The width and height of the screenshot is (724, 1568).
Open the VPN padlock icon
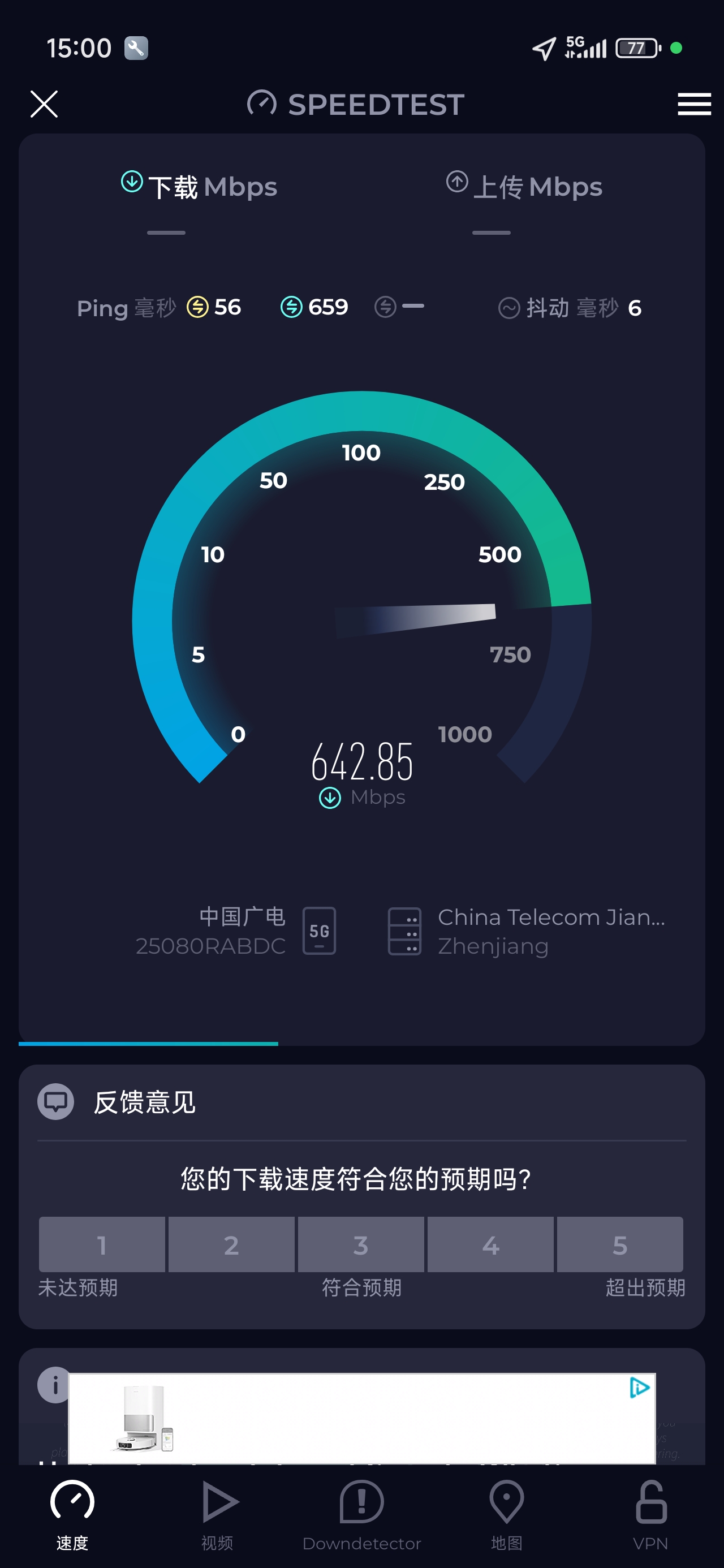click(x=650, y=1502)
